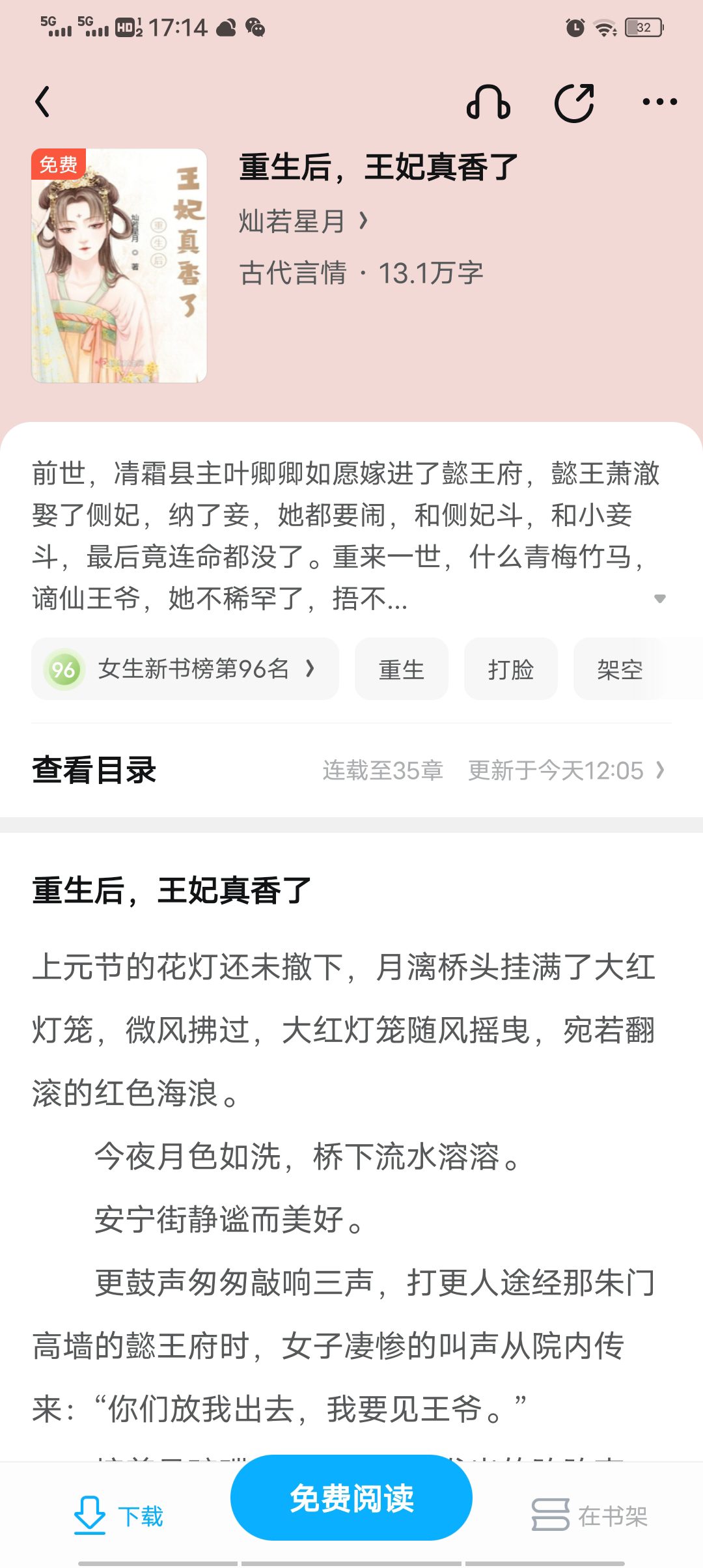Share this book

click(x=574, y=102)
